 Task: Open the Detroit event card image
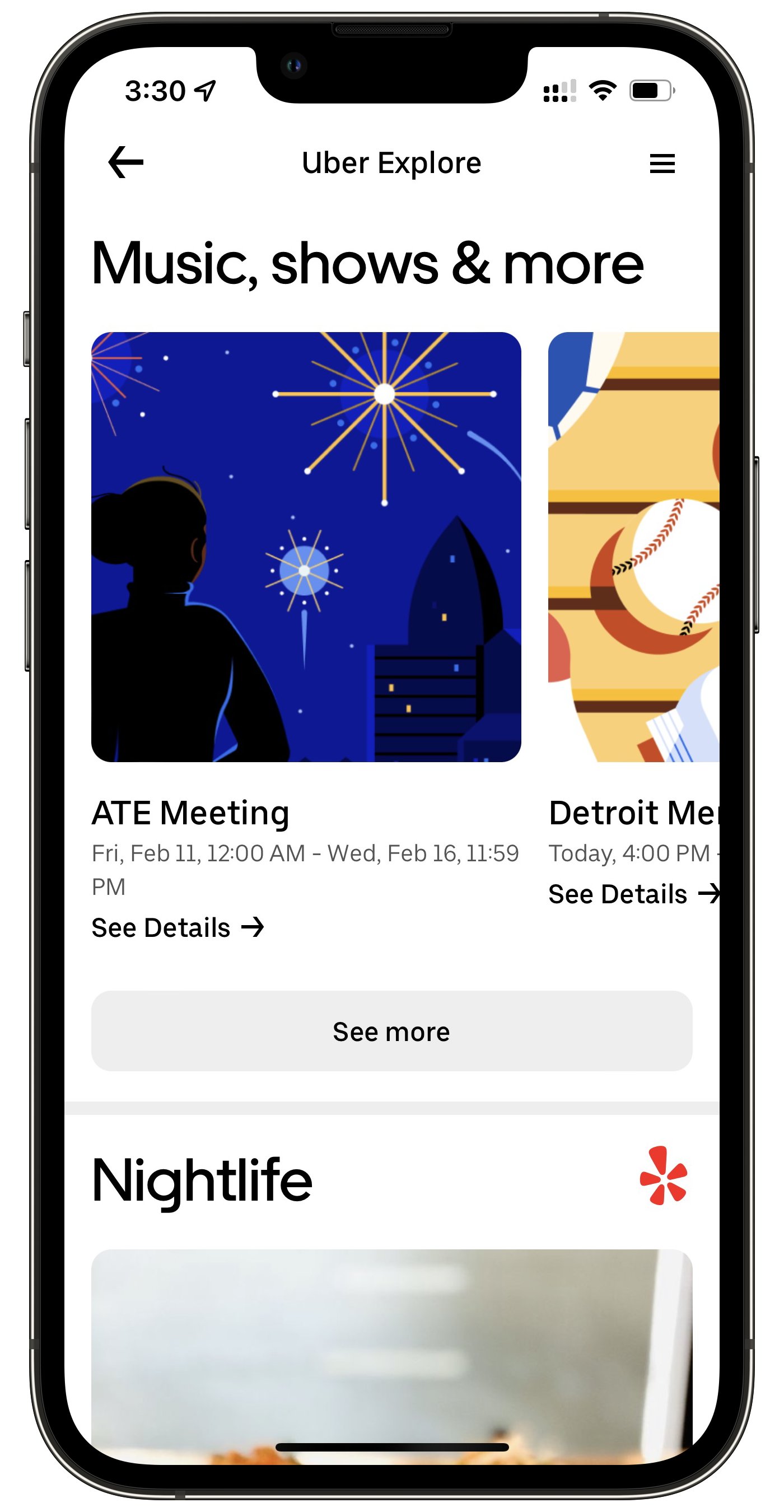(633, 547)
